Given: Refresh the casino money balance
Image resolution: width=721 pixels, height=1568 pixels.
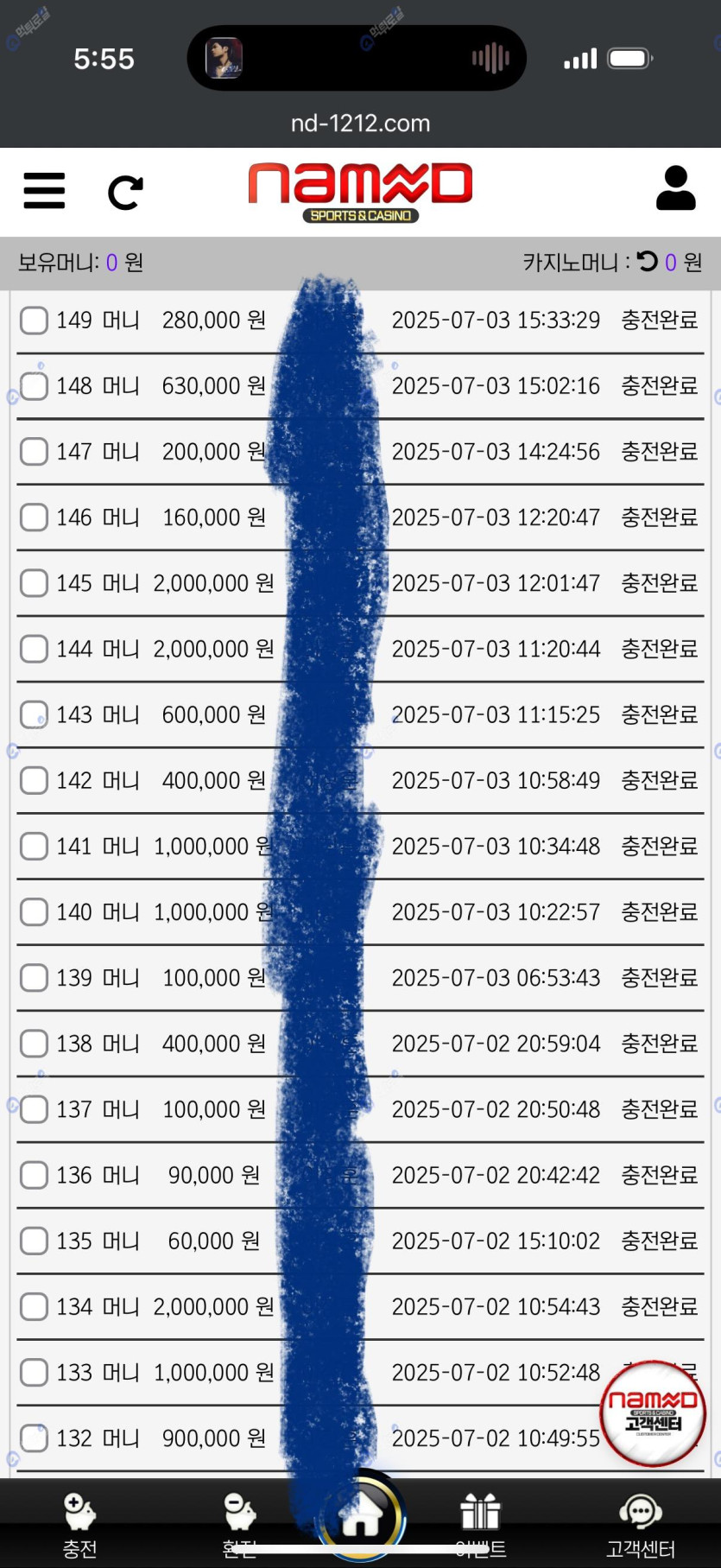Looking at the screenshot, I should [x=647, y=261].
